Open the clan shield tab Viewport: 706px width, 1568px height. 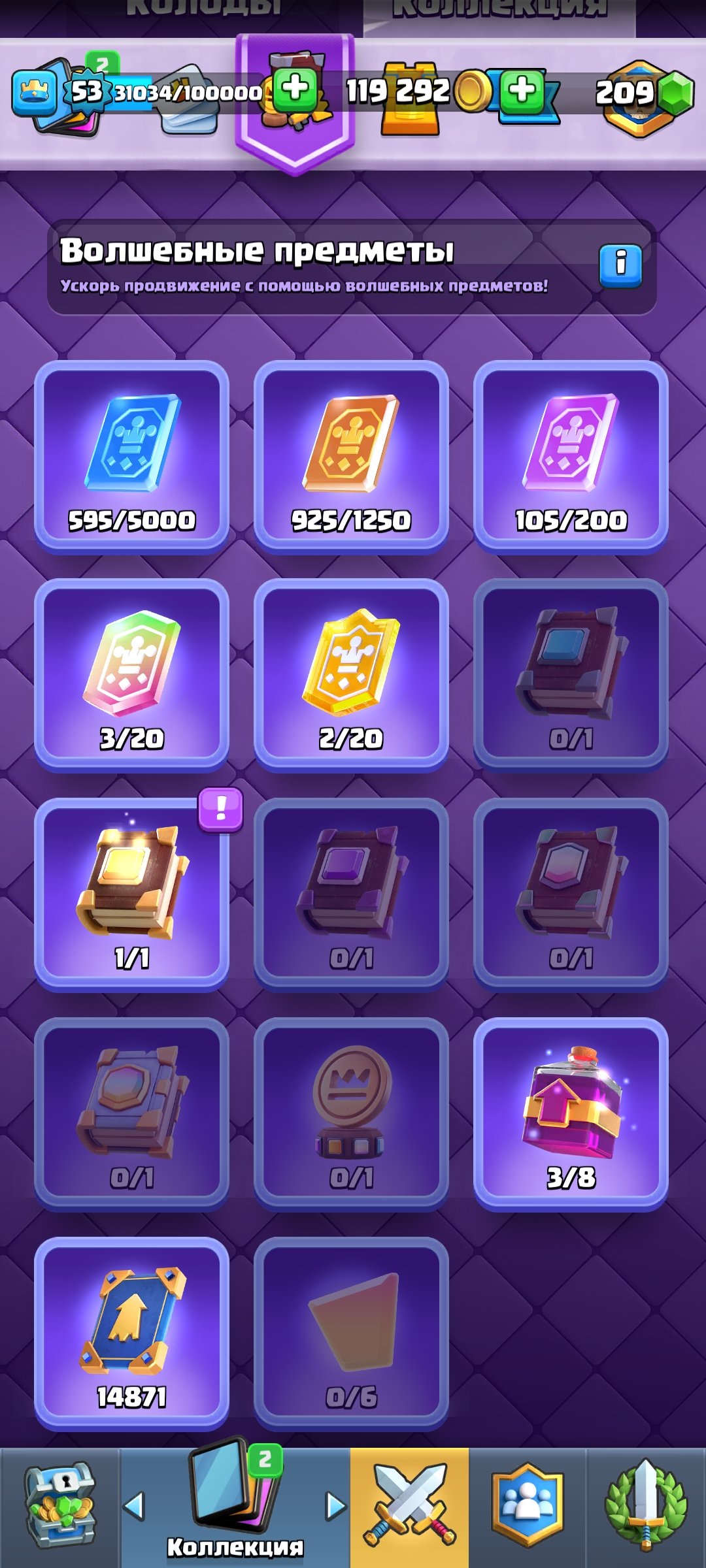click(x=528, y=1507)
